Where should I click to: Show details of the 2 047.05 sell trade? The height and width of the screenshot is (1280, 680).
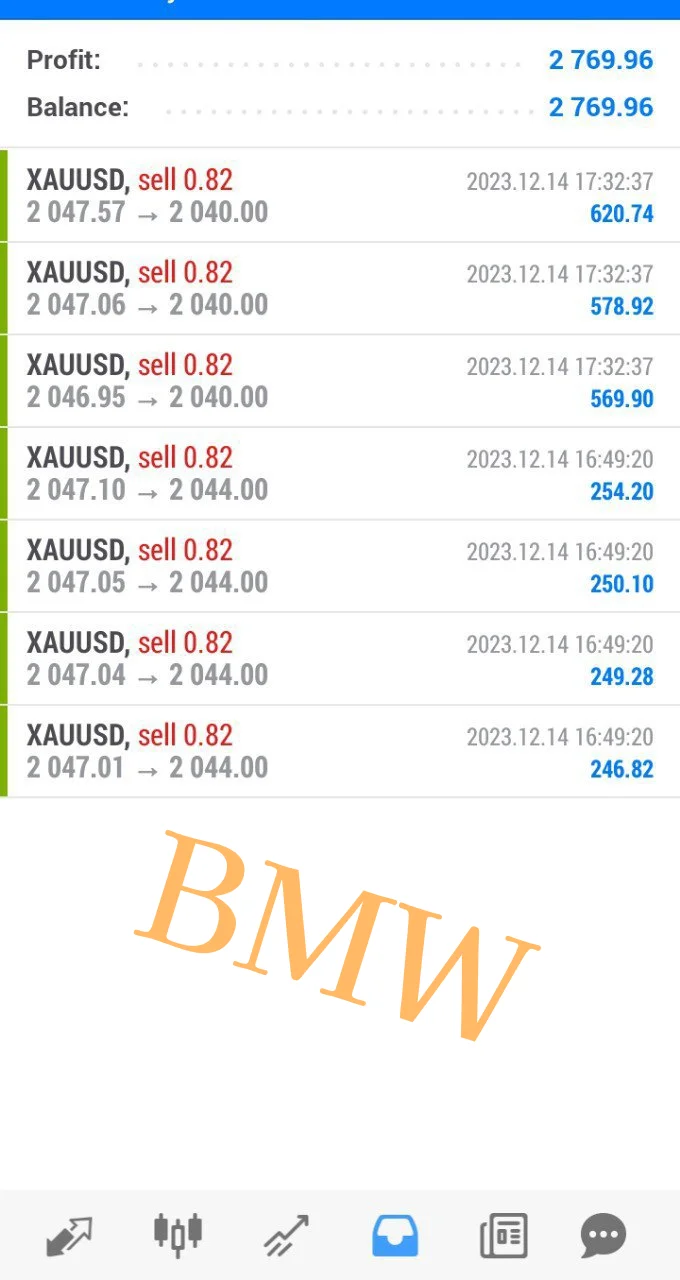click(x=340, y=566)
